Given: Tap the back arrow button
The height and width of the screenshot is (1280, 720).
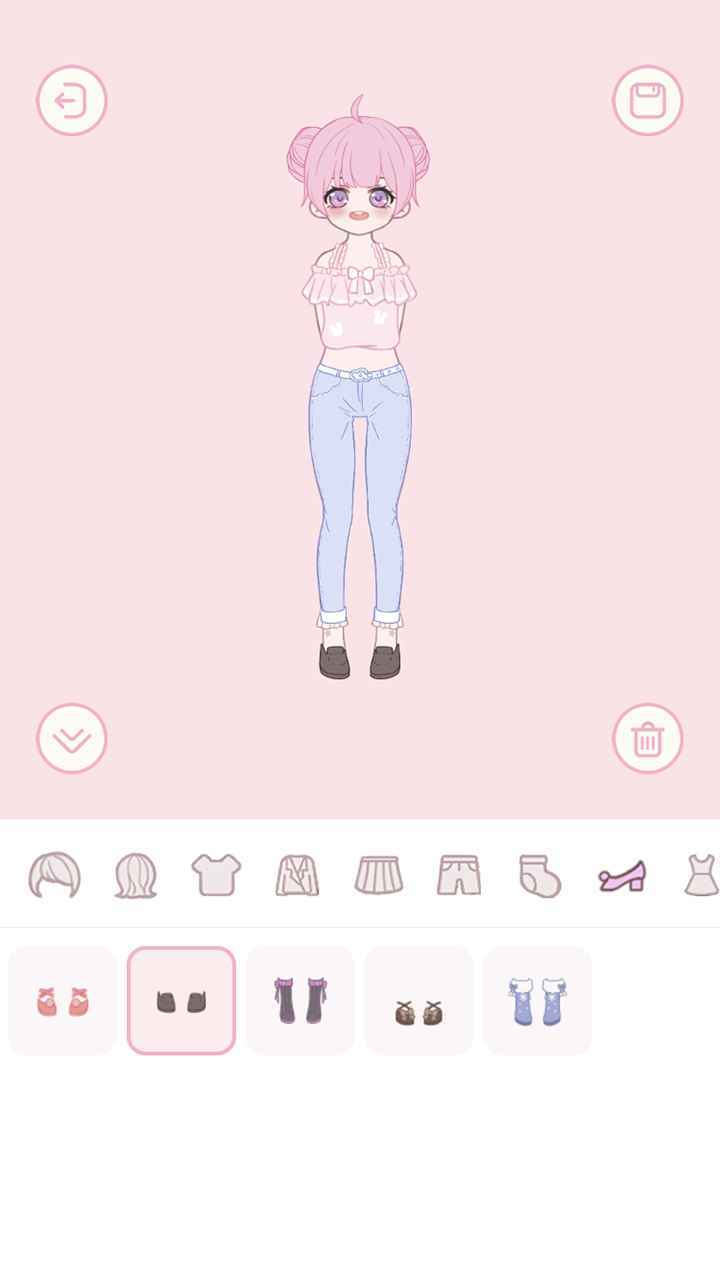Looking at the screenshot, I should pos(71,100).
